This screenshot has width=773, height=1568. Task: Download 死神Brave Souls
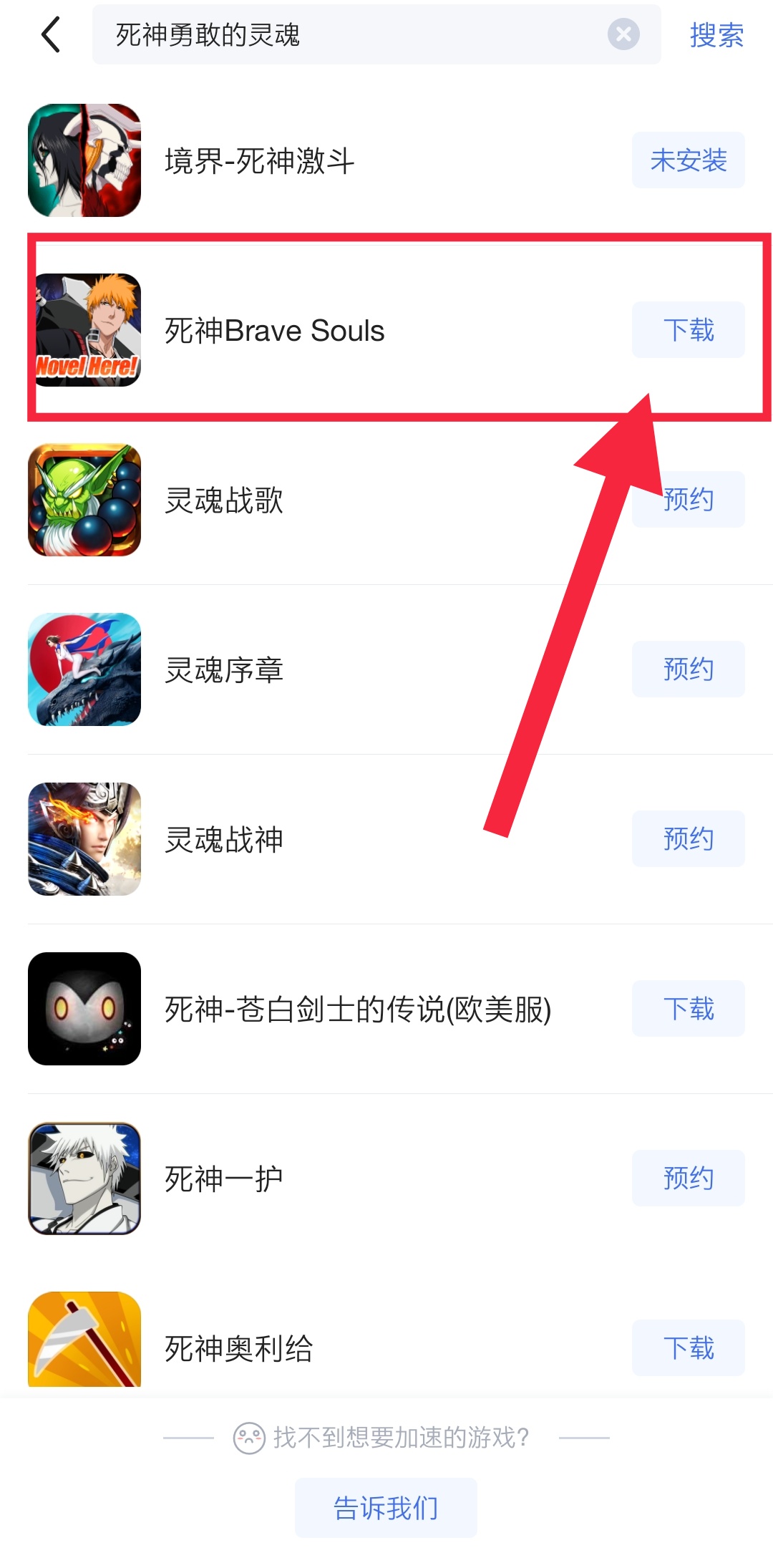coord(688,330)
